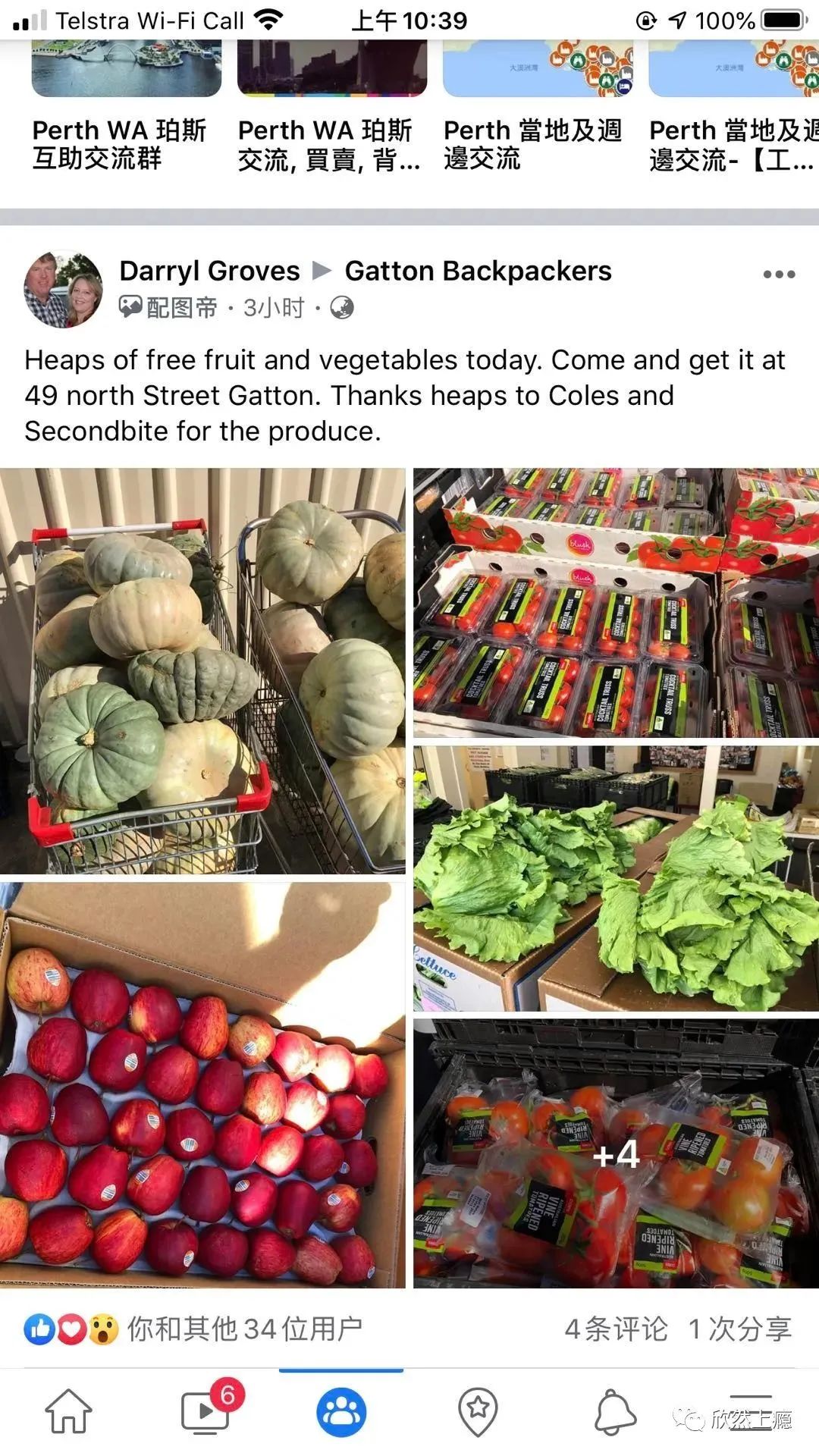819x1456 pixels.
Task: Open the Perth 當地及週邊交流 group card
Action: coord(537,114)
